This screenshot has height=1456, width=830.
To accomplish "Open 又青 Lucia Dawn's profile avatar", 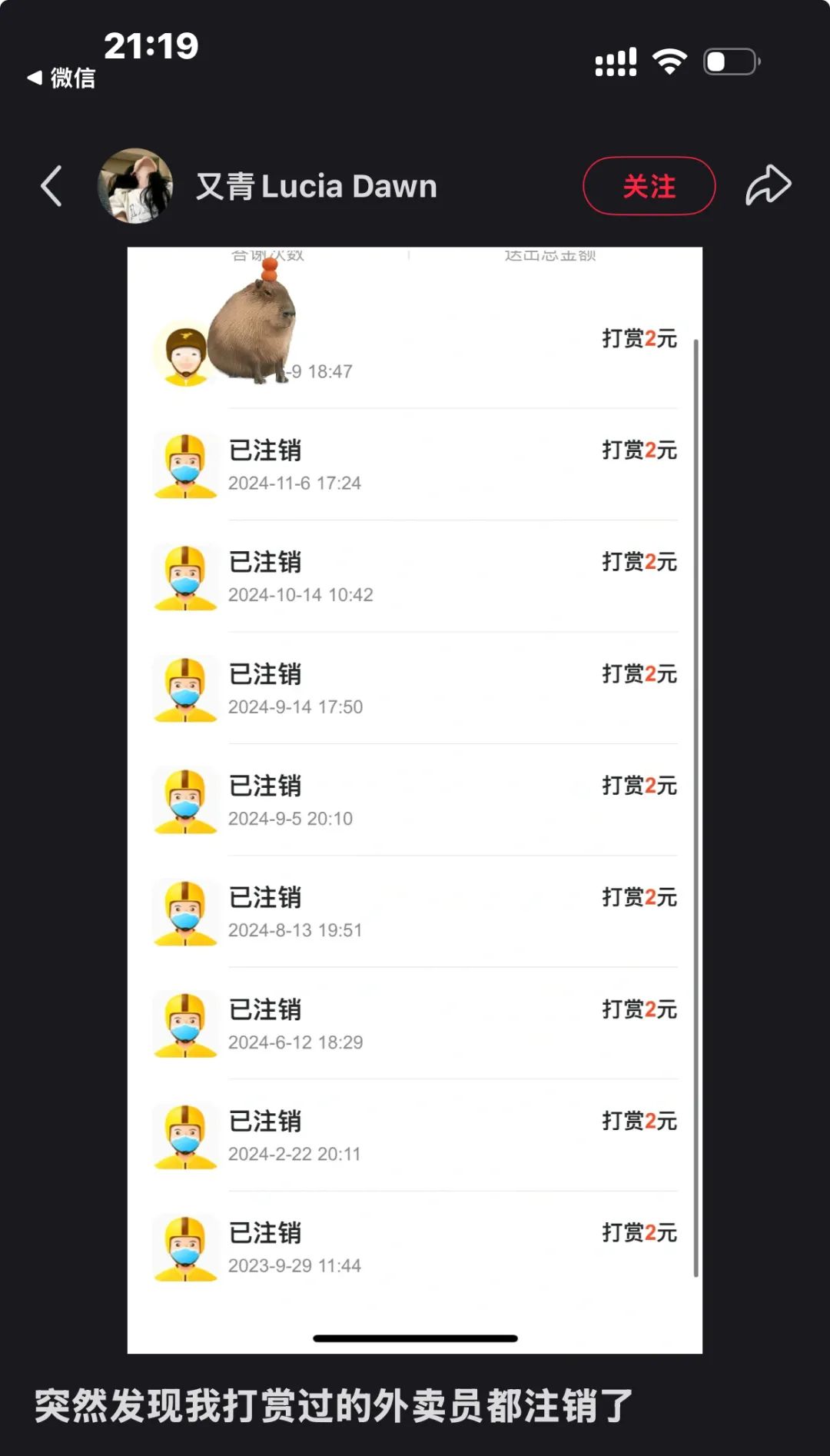I will [135, 186].
